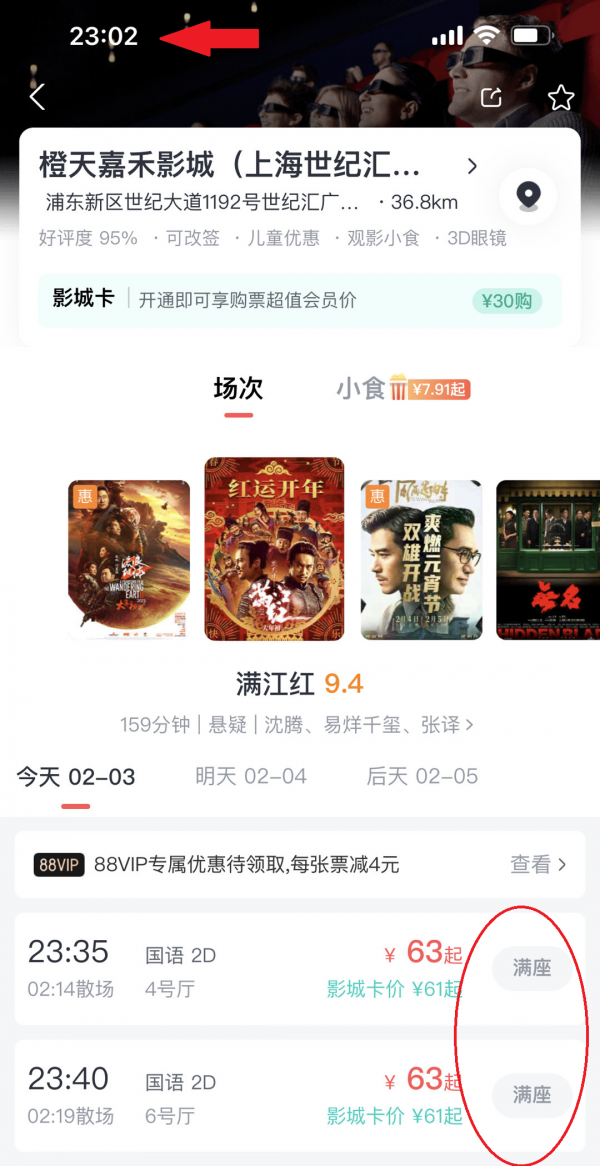Favorite the cinema with the star icon
This screenshot has height=1166, width=600.
tap(561, 97)
